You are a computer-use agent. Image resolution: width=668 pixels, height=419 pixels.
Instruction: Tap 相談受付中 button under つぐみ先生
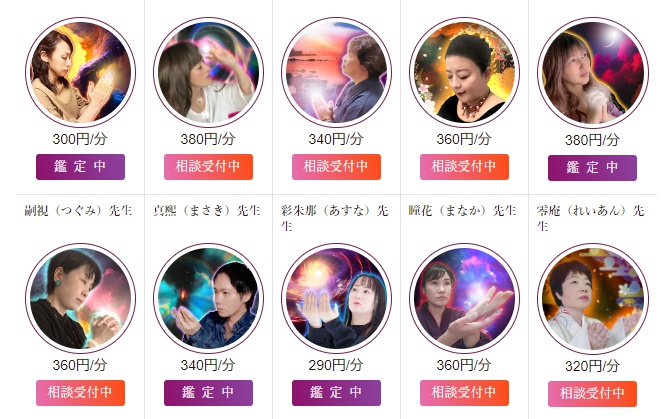point(80,393)
